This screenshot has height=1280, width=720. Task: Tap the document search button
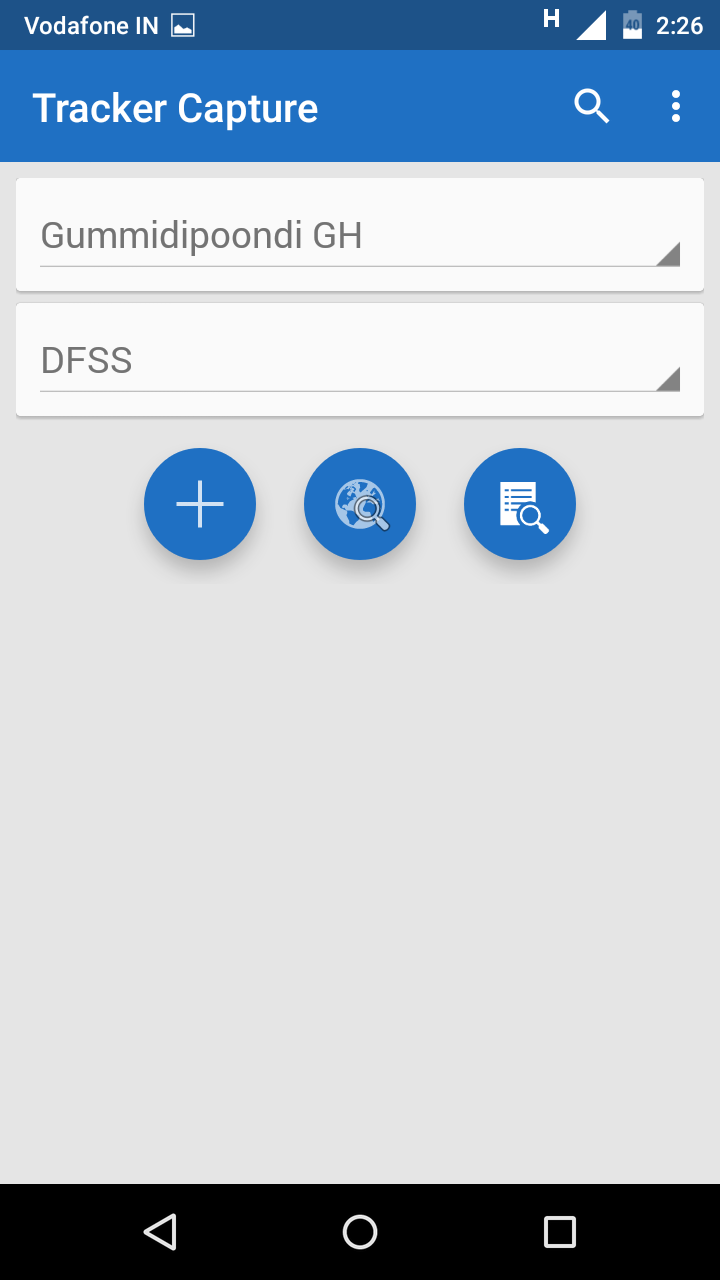pos(520,504)
